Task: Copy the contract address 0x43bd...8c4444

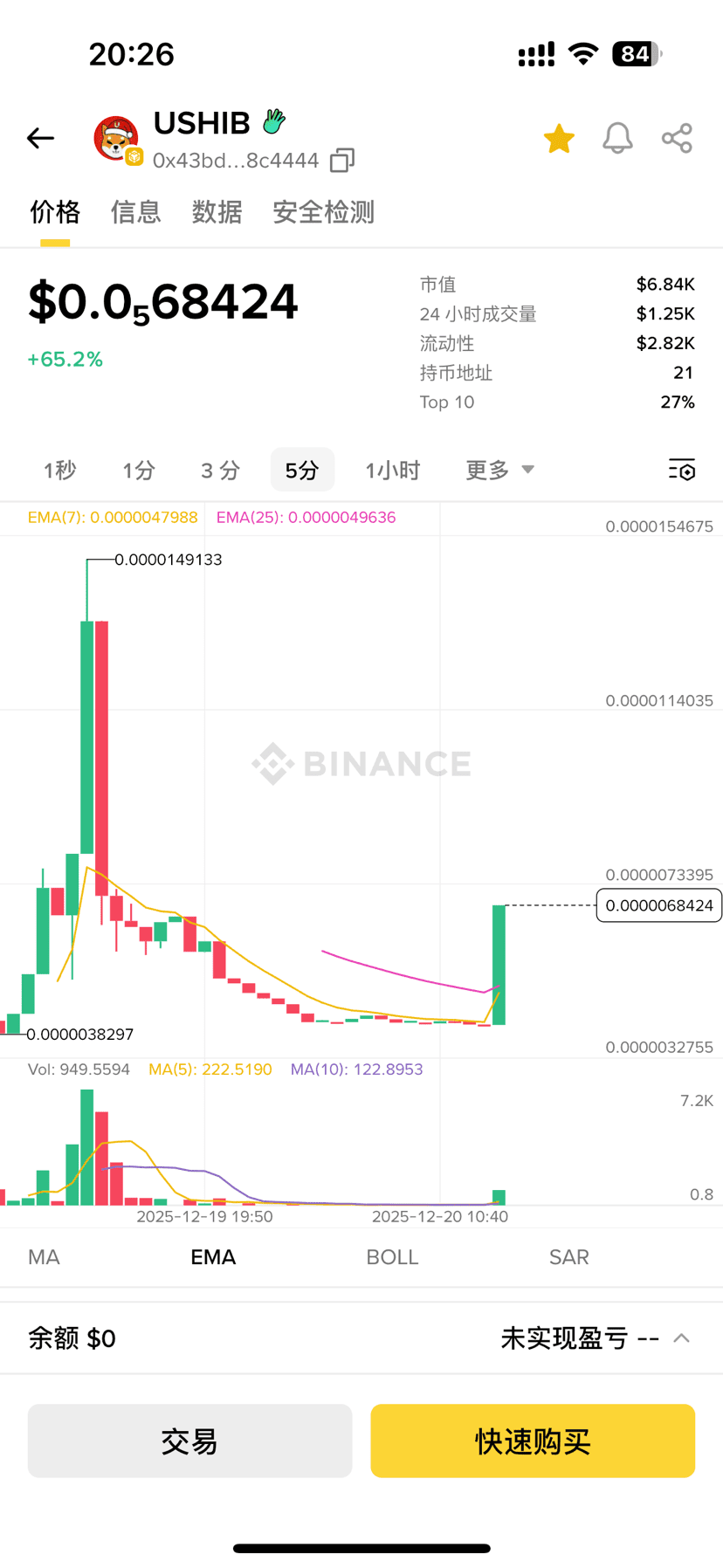Action: click(341, 161)
